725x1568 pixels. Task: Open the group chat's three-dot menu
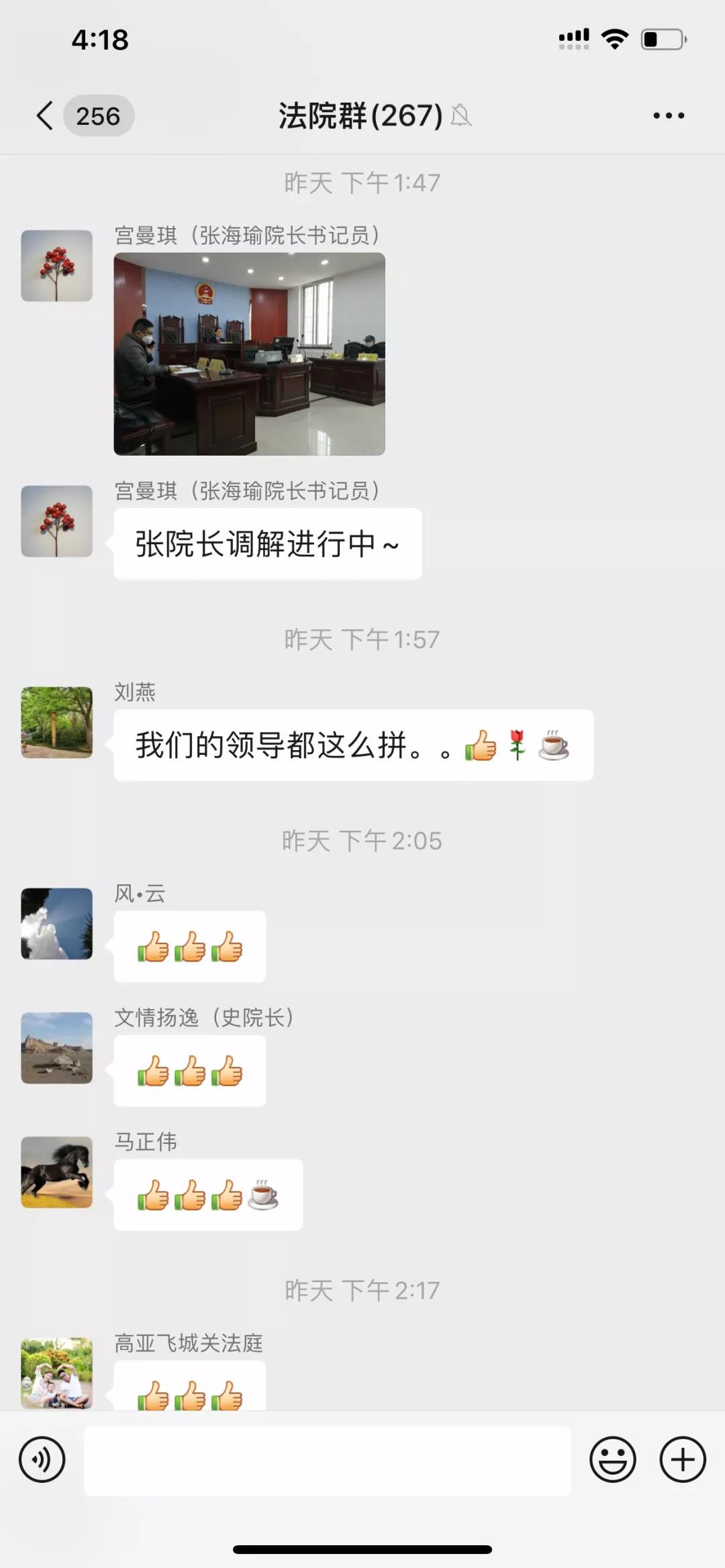(669, 115)
